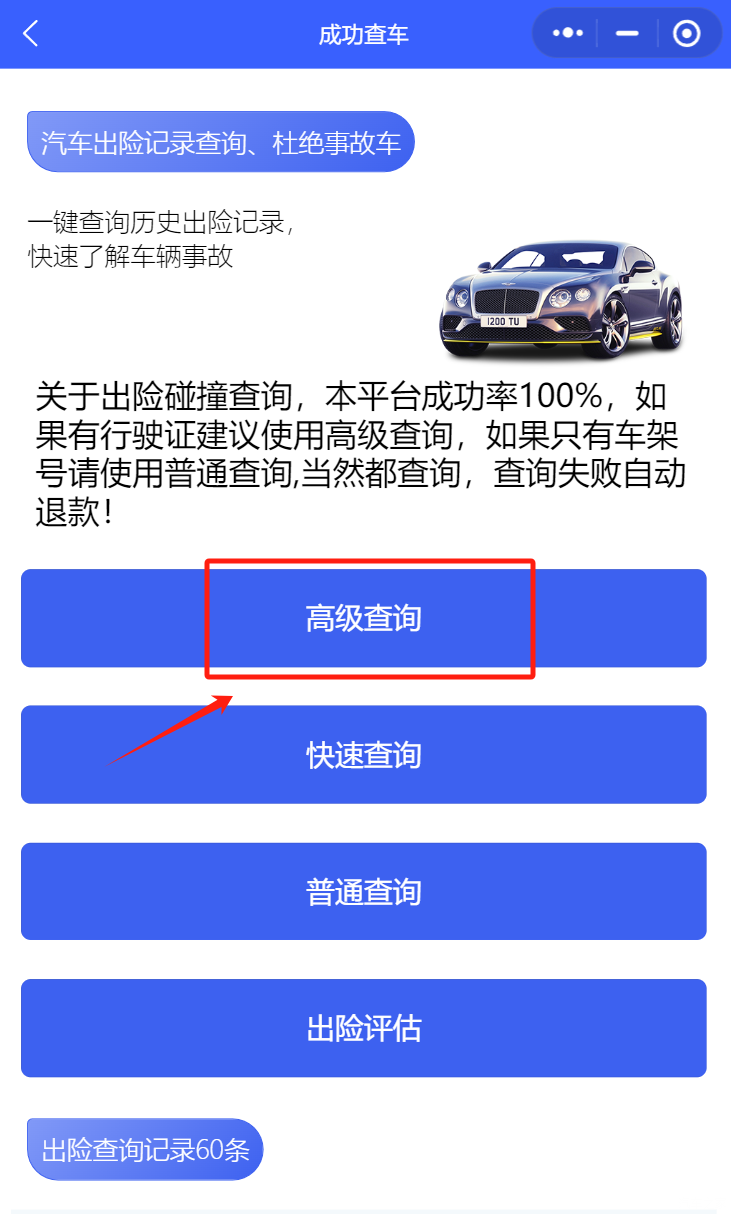Choose 普通查询
This screenshot has width=731, height=1214.
coord(364,891)
